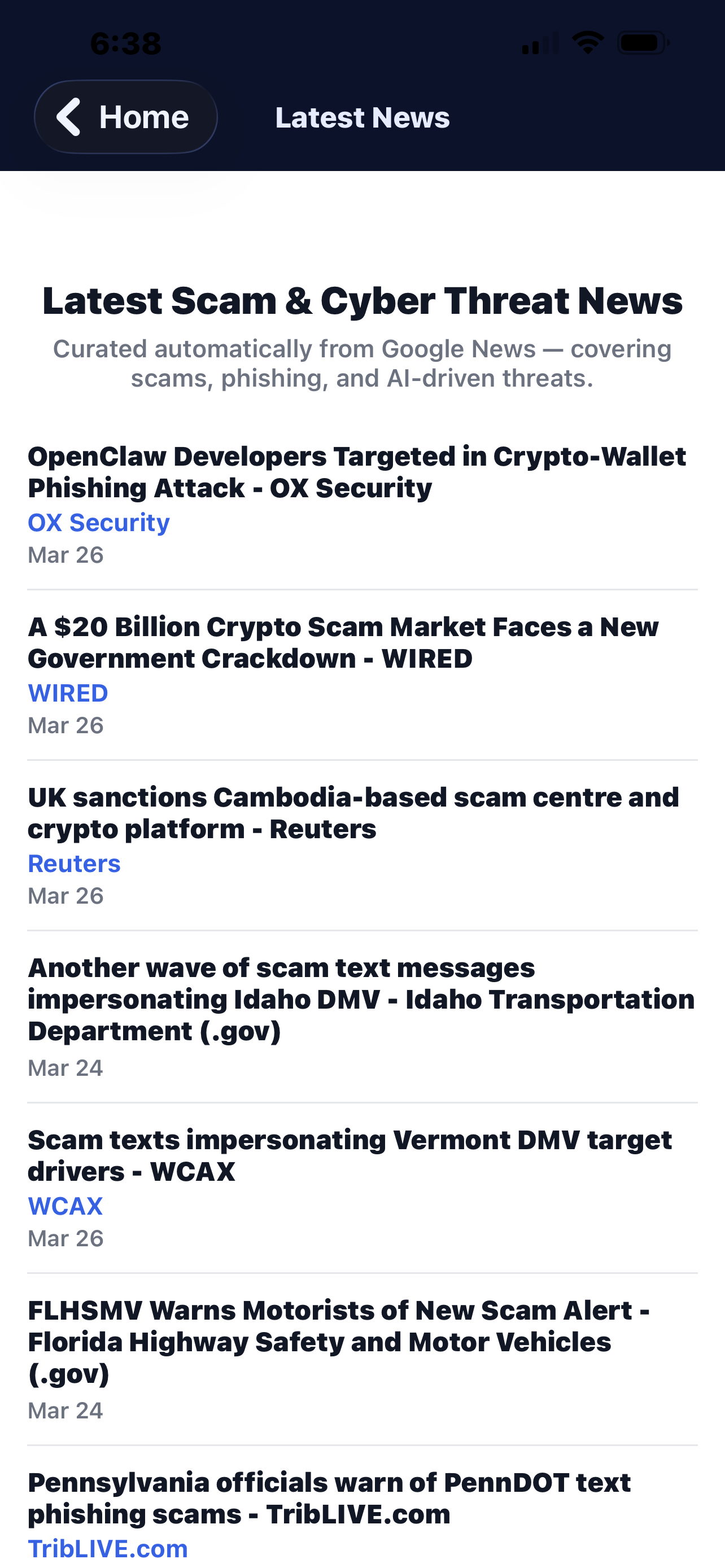Open the Vermont DMV scam texts article
Viewport: 725px width, 1568px height.
click(x=351, y=1155)
